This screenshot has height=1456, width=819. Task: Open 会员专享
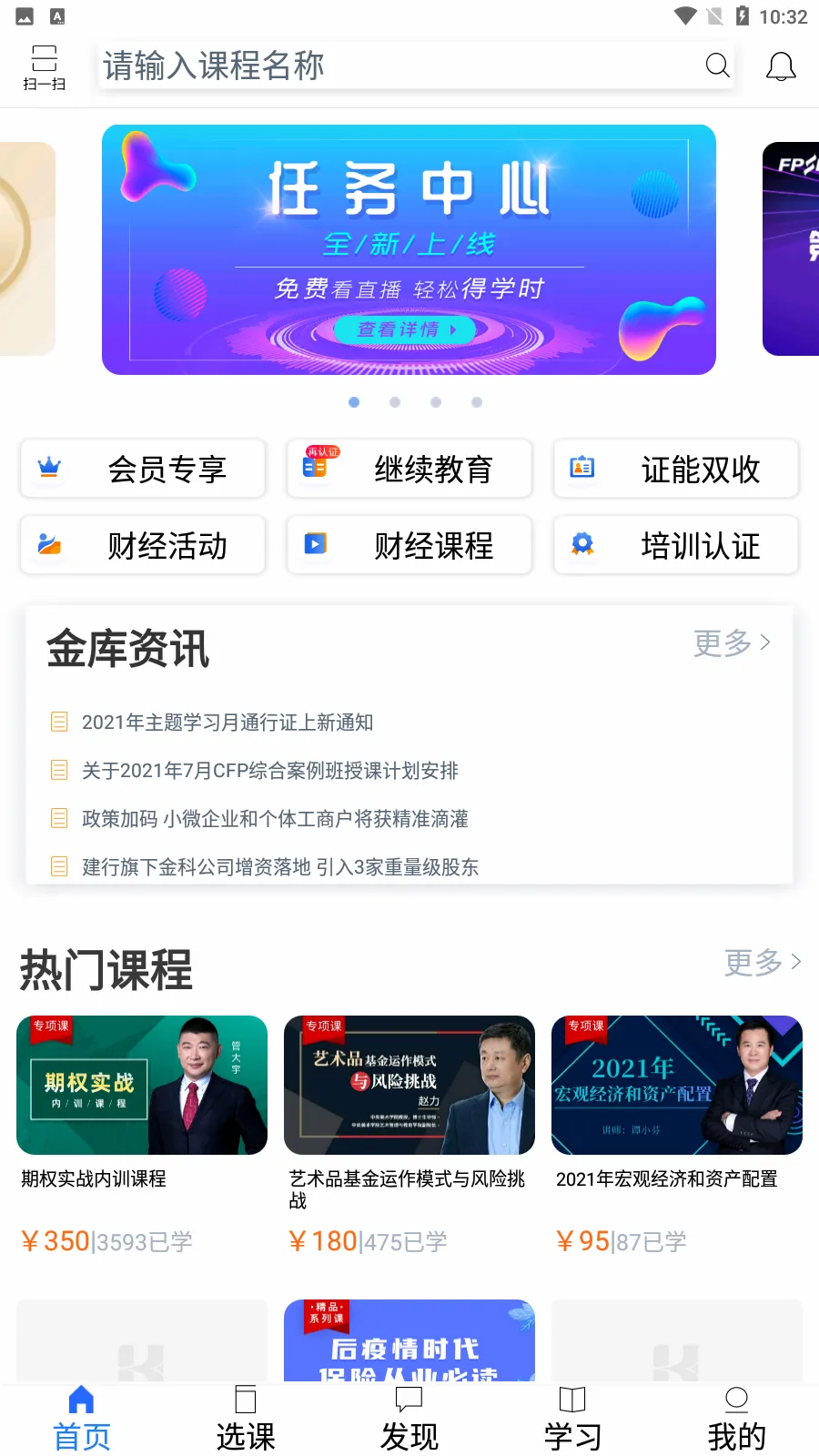click(143, 469)
